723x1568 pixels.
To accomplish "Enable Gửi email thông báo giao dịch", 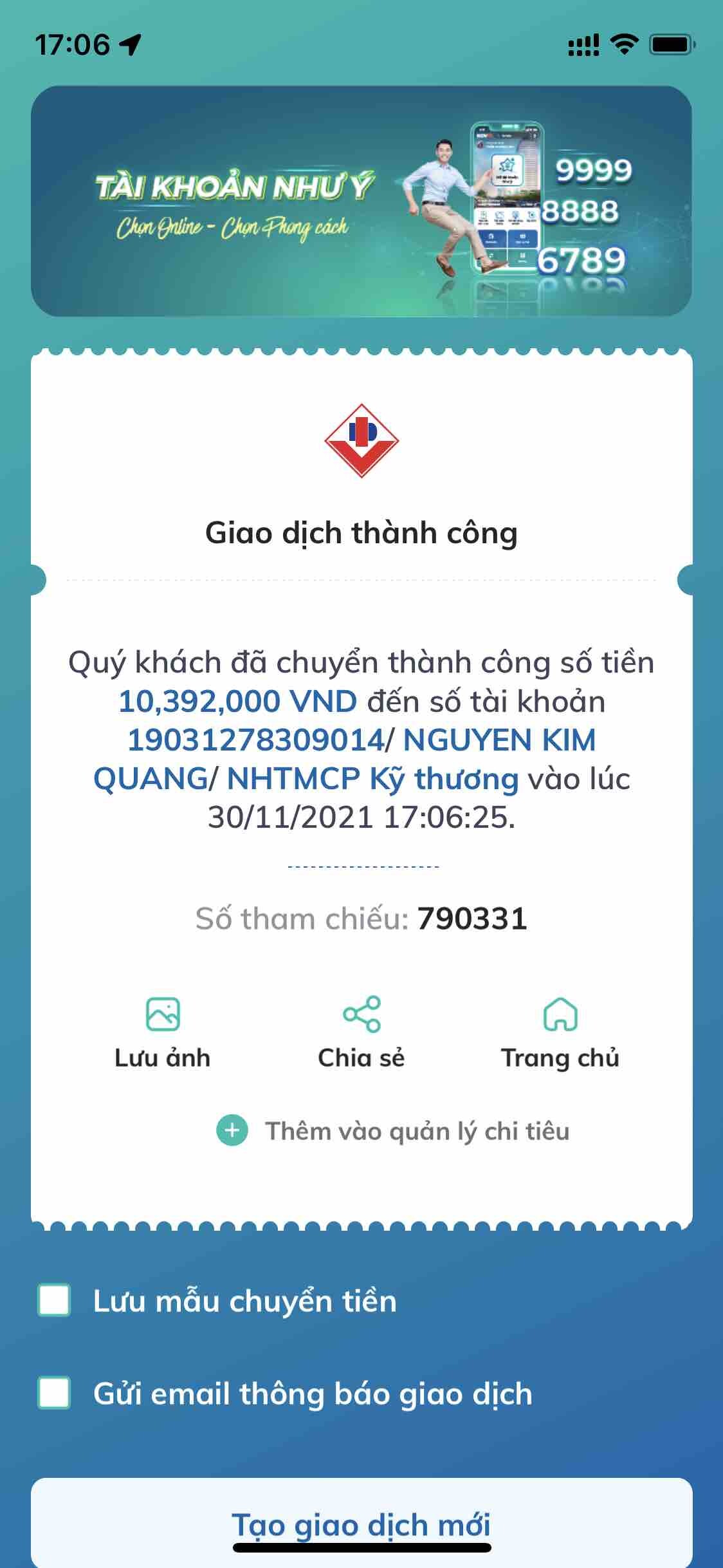I will click(55, 1393).
